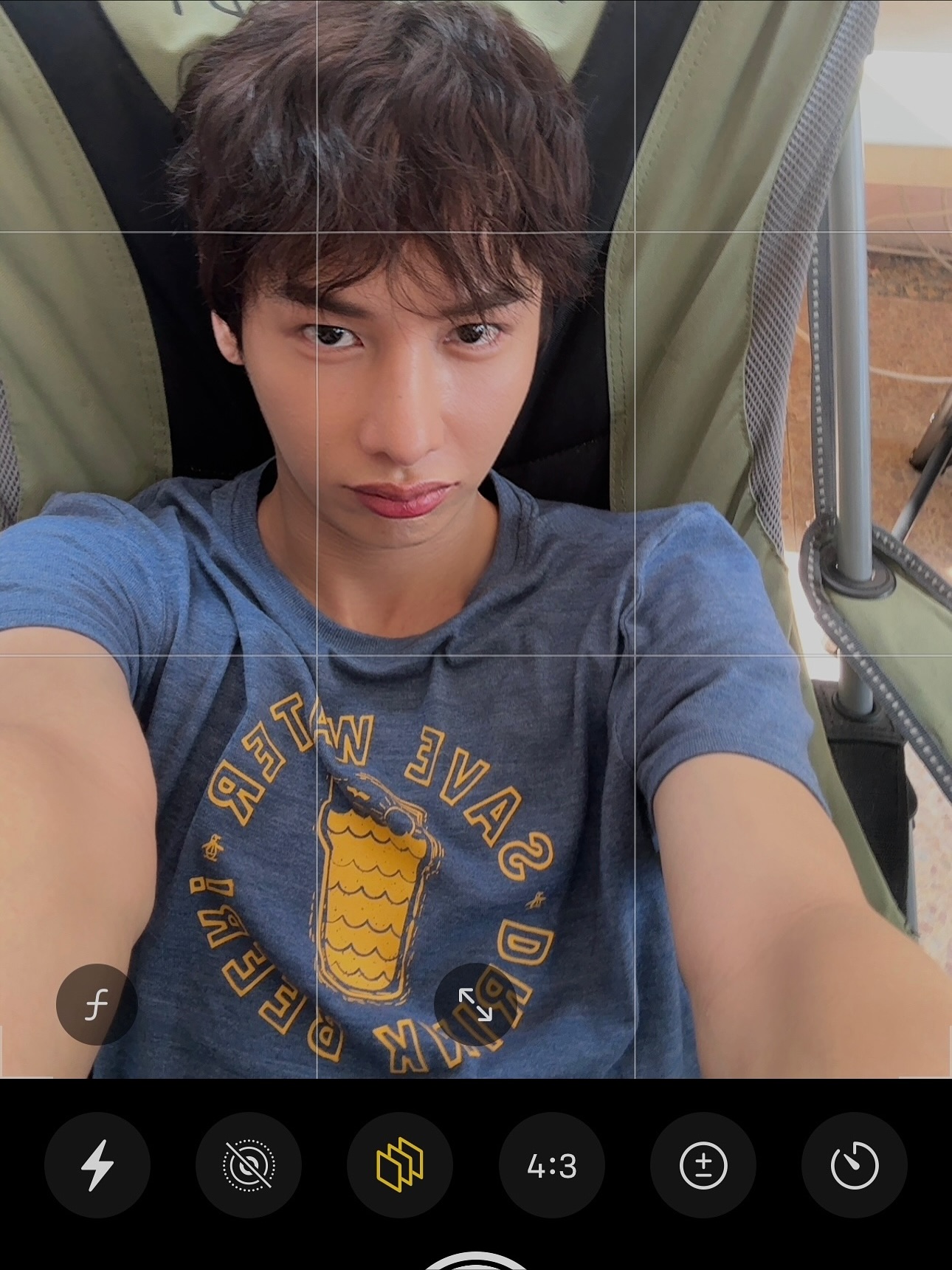
Task: Open the depth f-stop control
Action: click(x=97, y=1004)
